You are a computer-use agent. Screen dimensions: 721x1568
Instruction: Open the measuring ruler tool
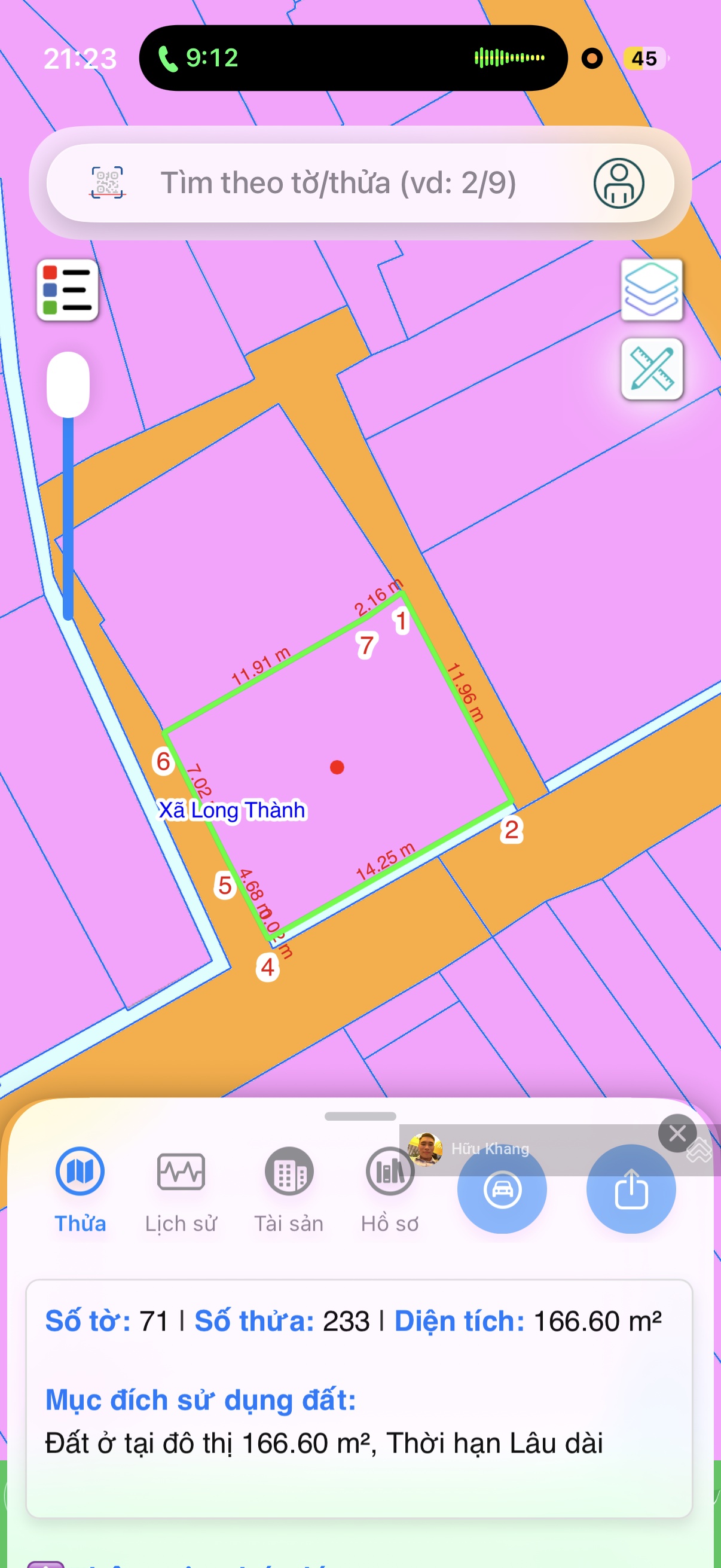[x=651, y=369]
